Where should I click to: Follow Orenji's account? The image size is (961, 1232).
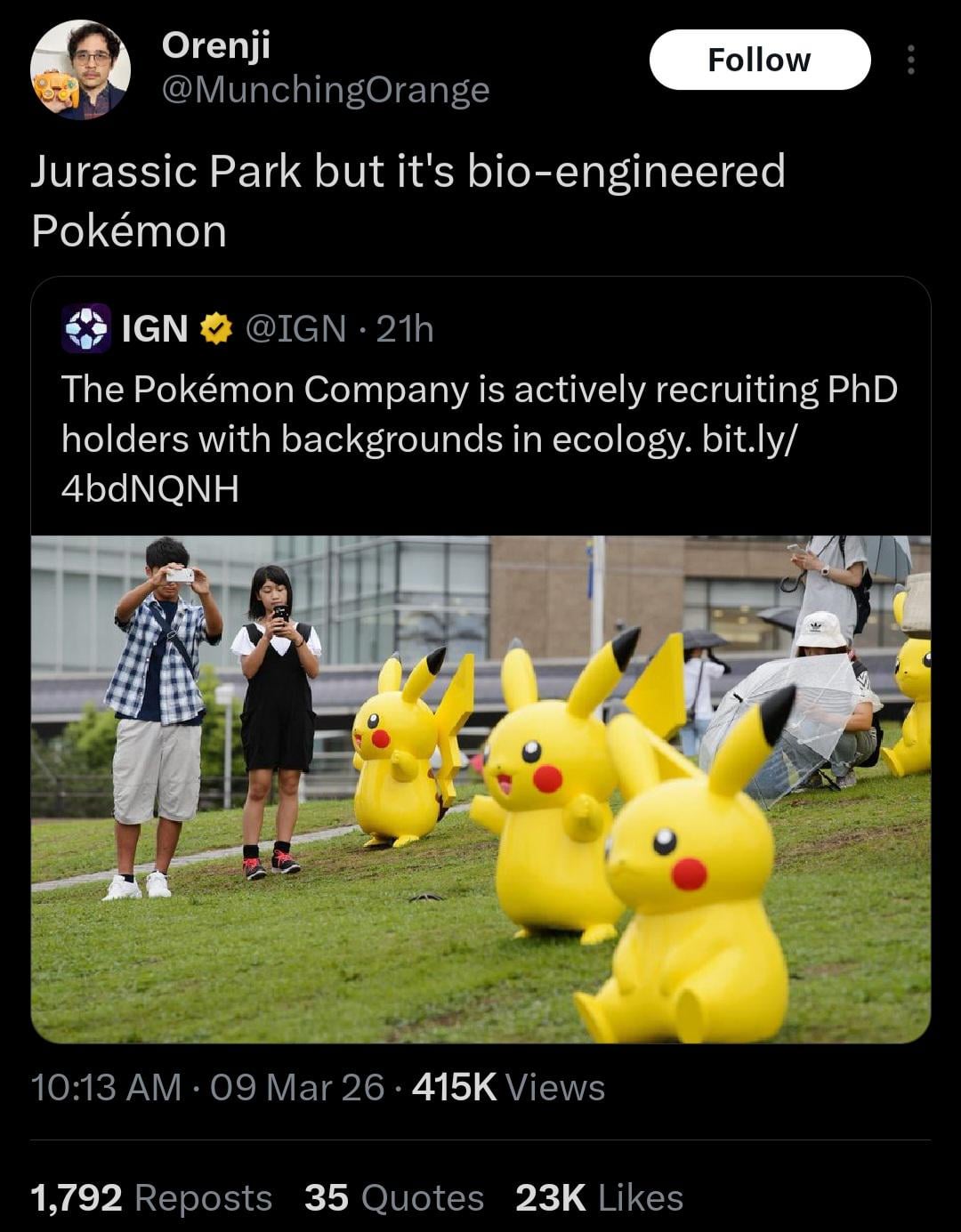point(759,60)
